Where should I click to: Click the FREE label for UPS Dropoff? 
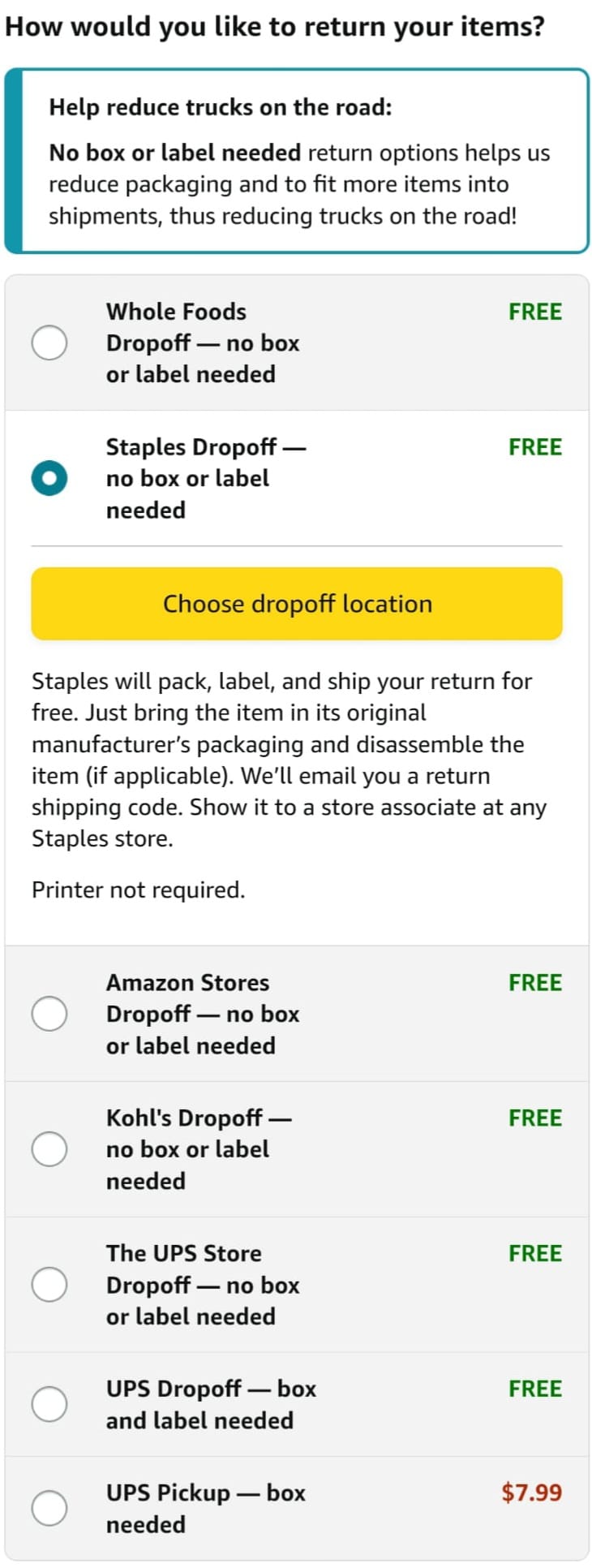534,1388
